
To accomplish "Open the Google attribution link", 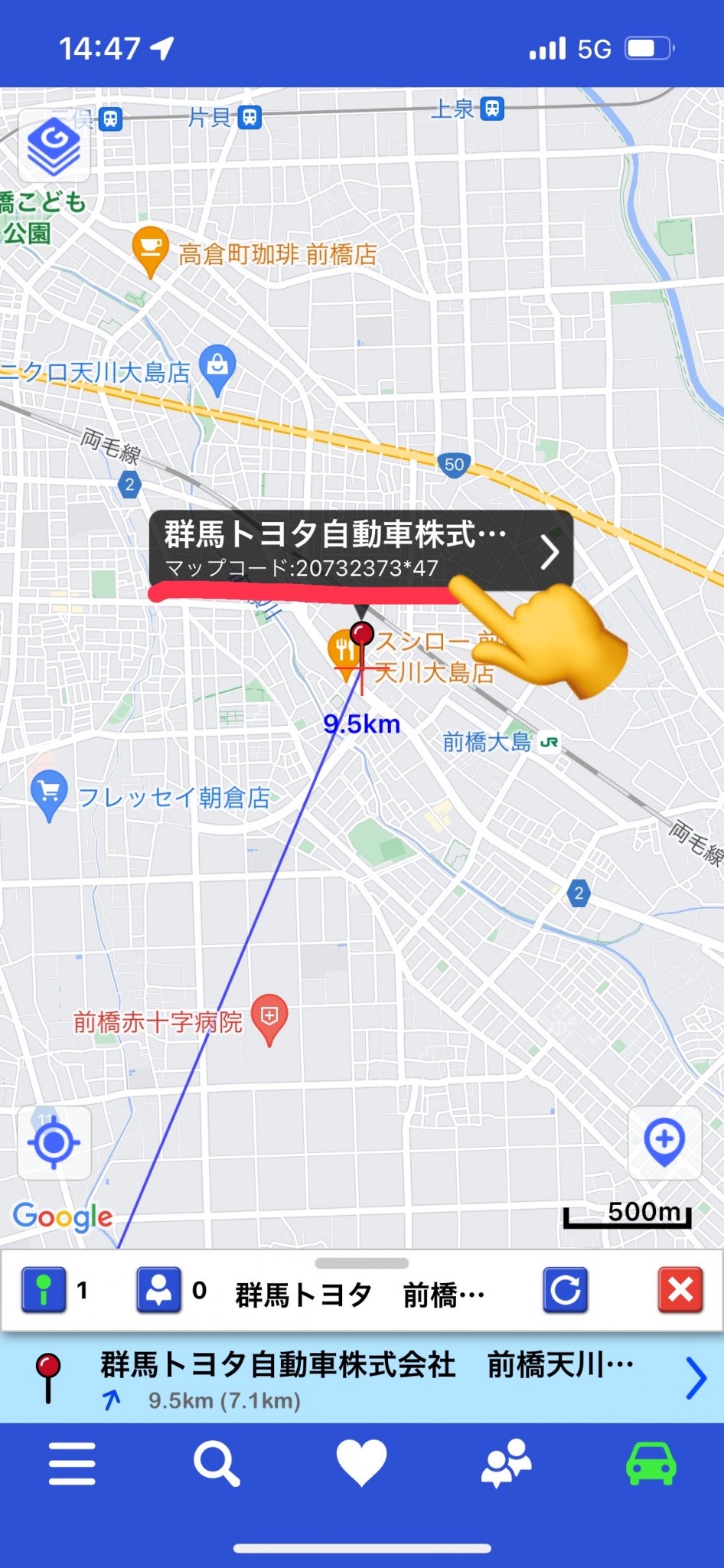I will [x=61, y=1217].
